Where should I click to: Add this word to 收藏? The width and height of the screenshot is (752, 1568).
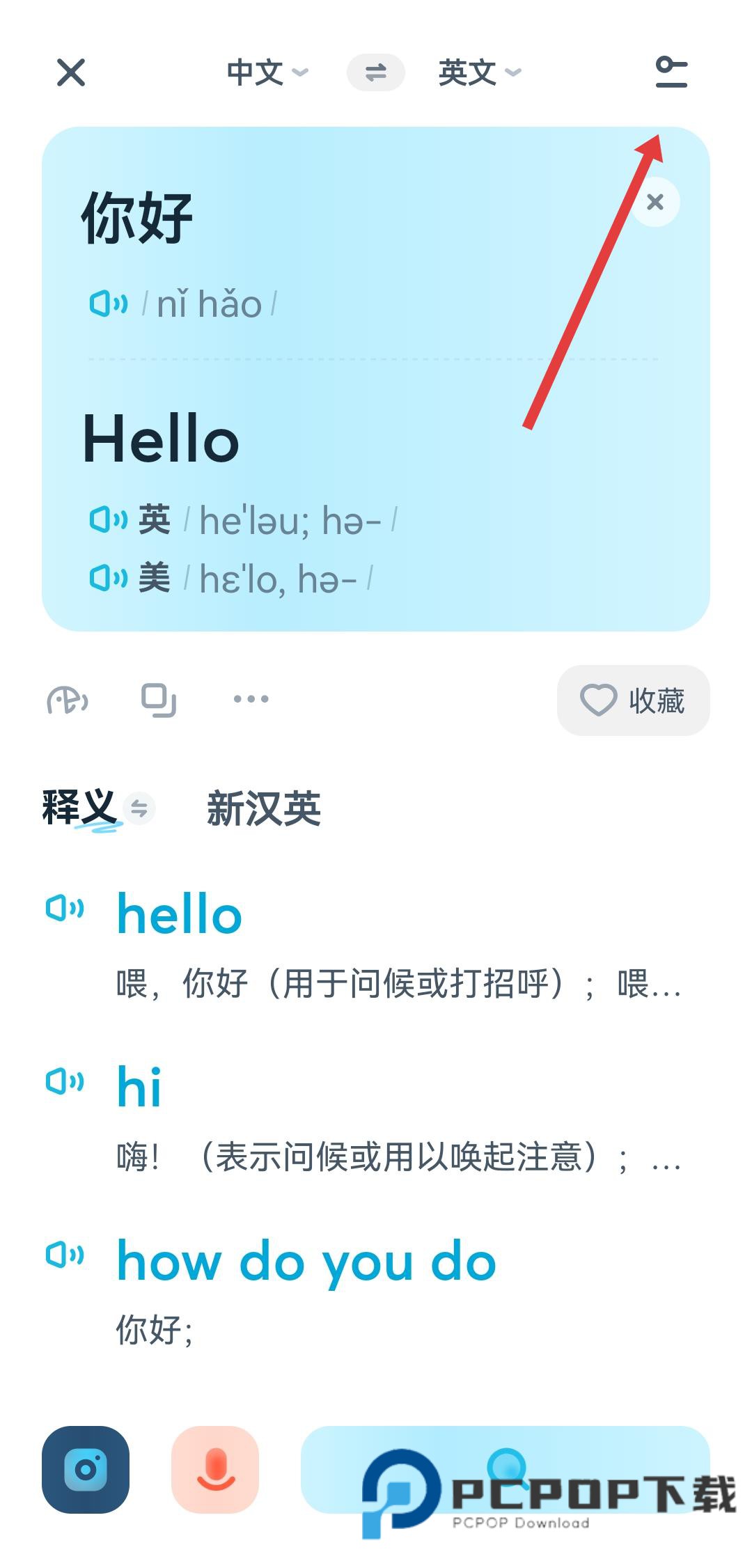click(x=633, y=700)
